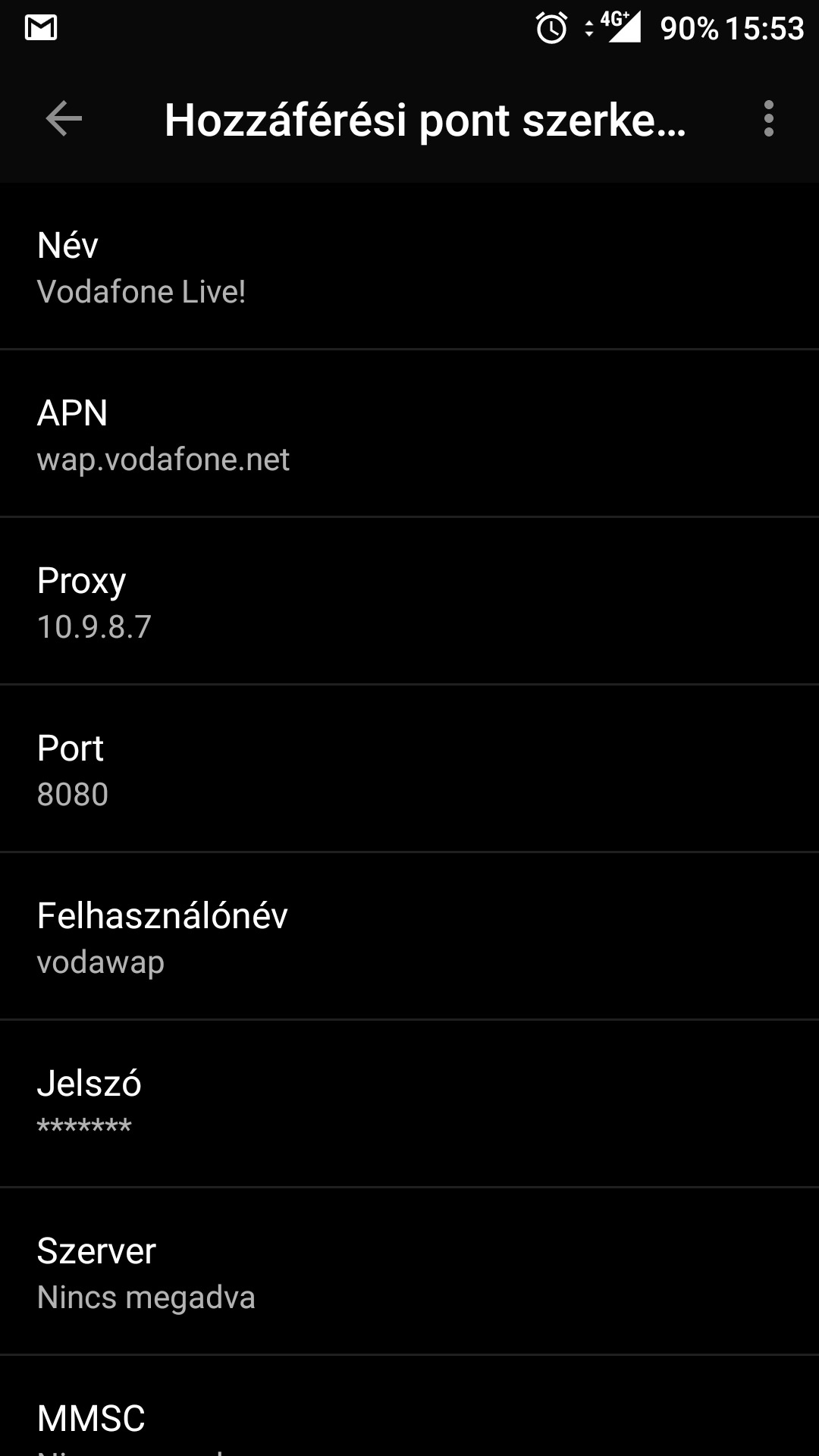Open the APN setting row
This screenshot has width=819, height=1456.
coord(409,434)
